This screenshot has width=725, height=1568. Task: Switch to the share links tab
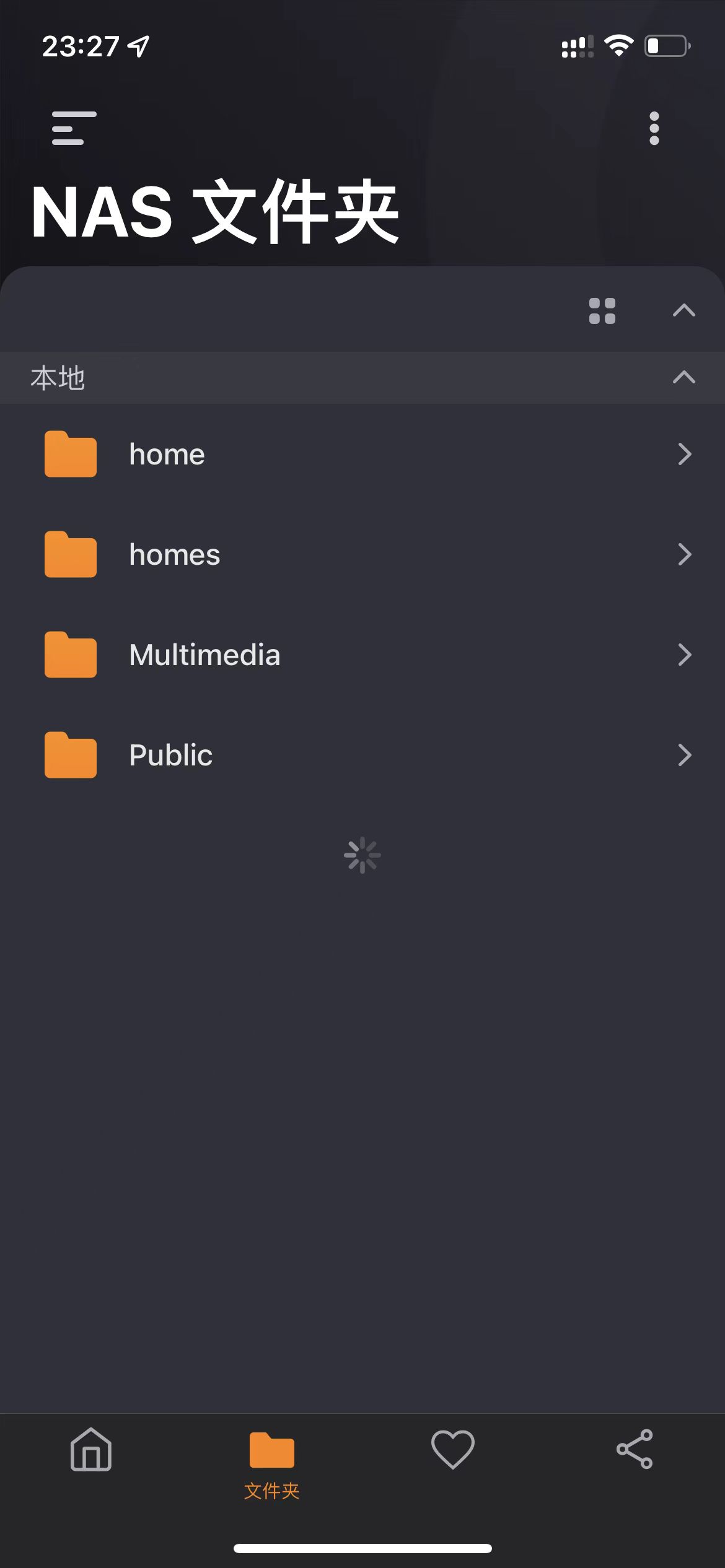coord(634,1449)
